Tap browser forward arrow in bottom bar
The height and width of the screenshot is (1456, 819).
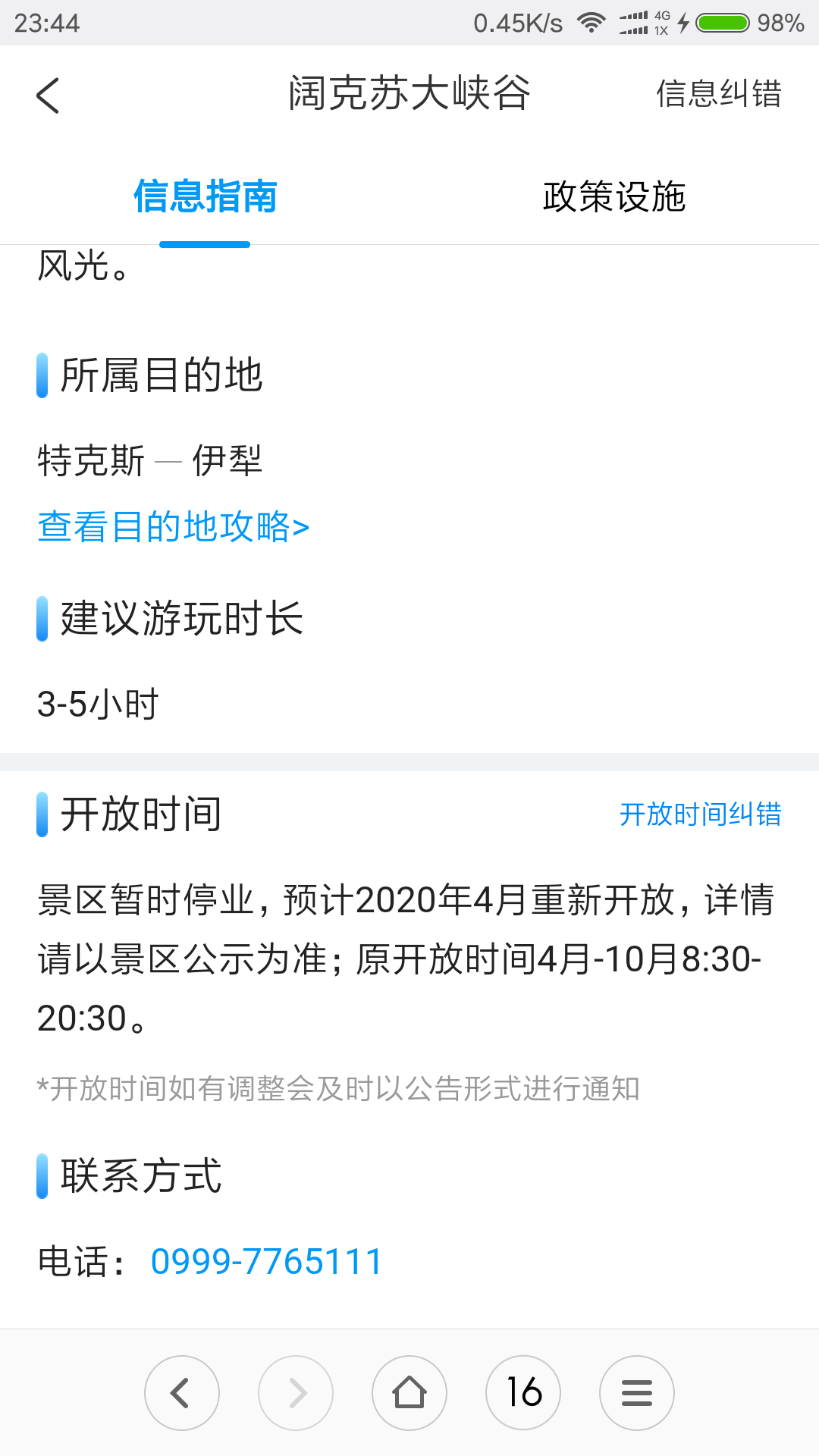tap(296, 1393)
